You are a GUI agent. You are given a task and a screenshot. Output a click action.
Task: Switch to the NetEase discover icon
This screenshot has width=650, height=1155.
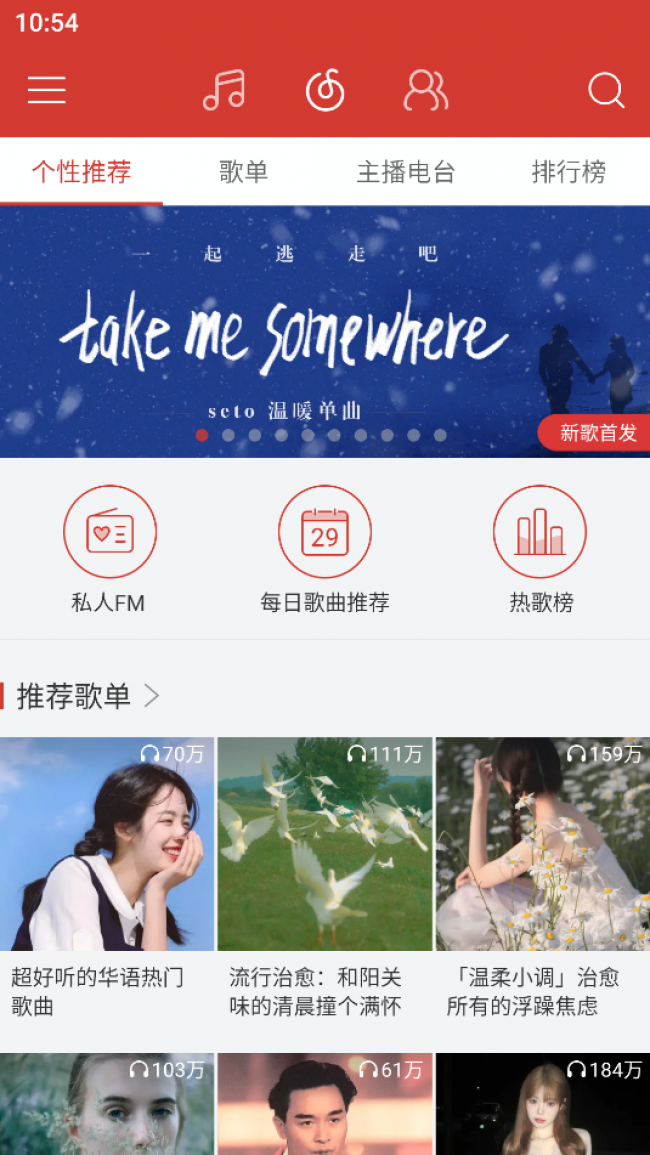click(x=325, y=91)
